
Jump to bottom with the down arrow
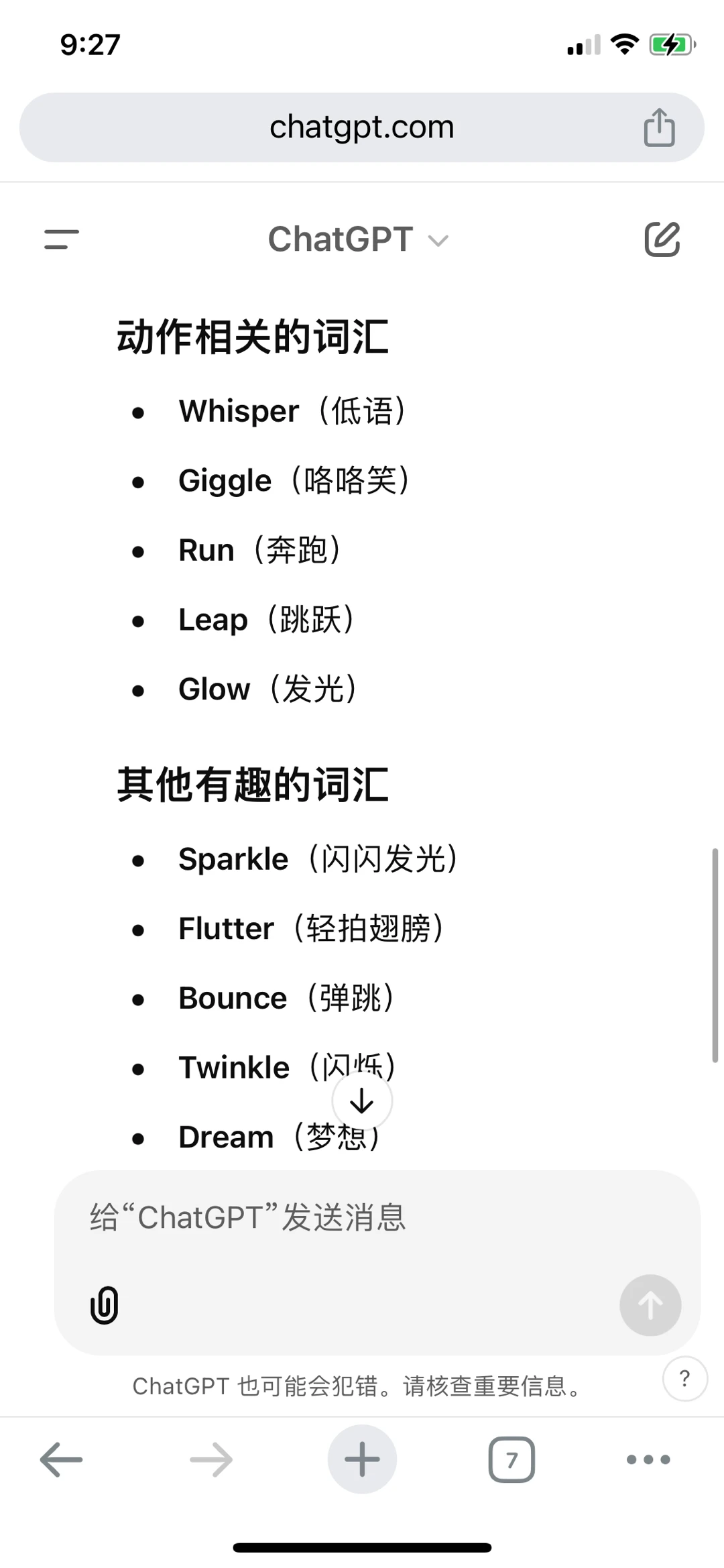coord(362,1101)
